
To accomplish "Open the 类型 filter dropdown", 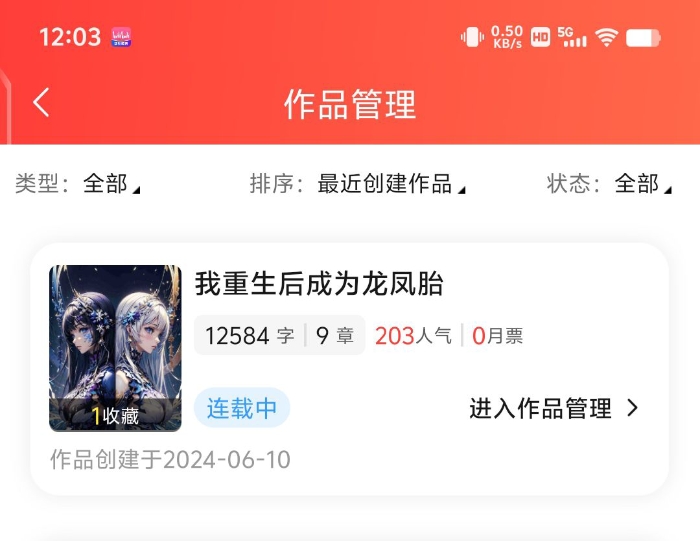I will point(110,184).
